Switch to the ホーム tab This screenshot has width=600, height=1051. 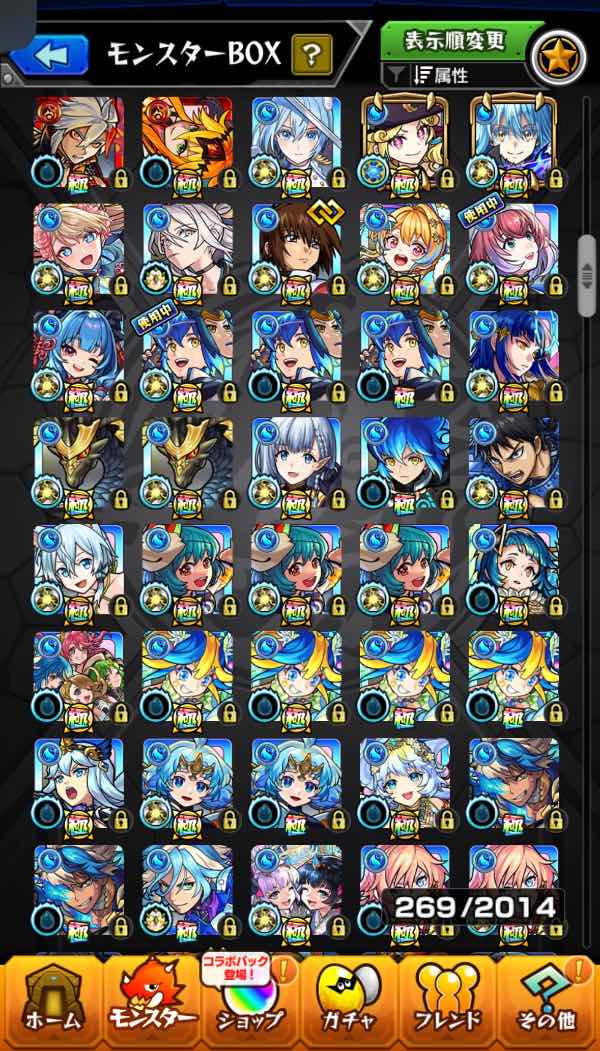pos(48,1006)
